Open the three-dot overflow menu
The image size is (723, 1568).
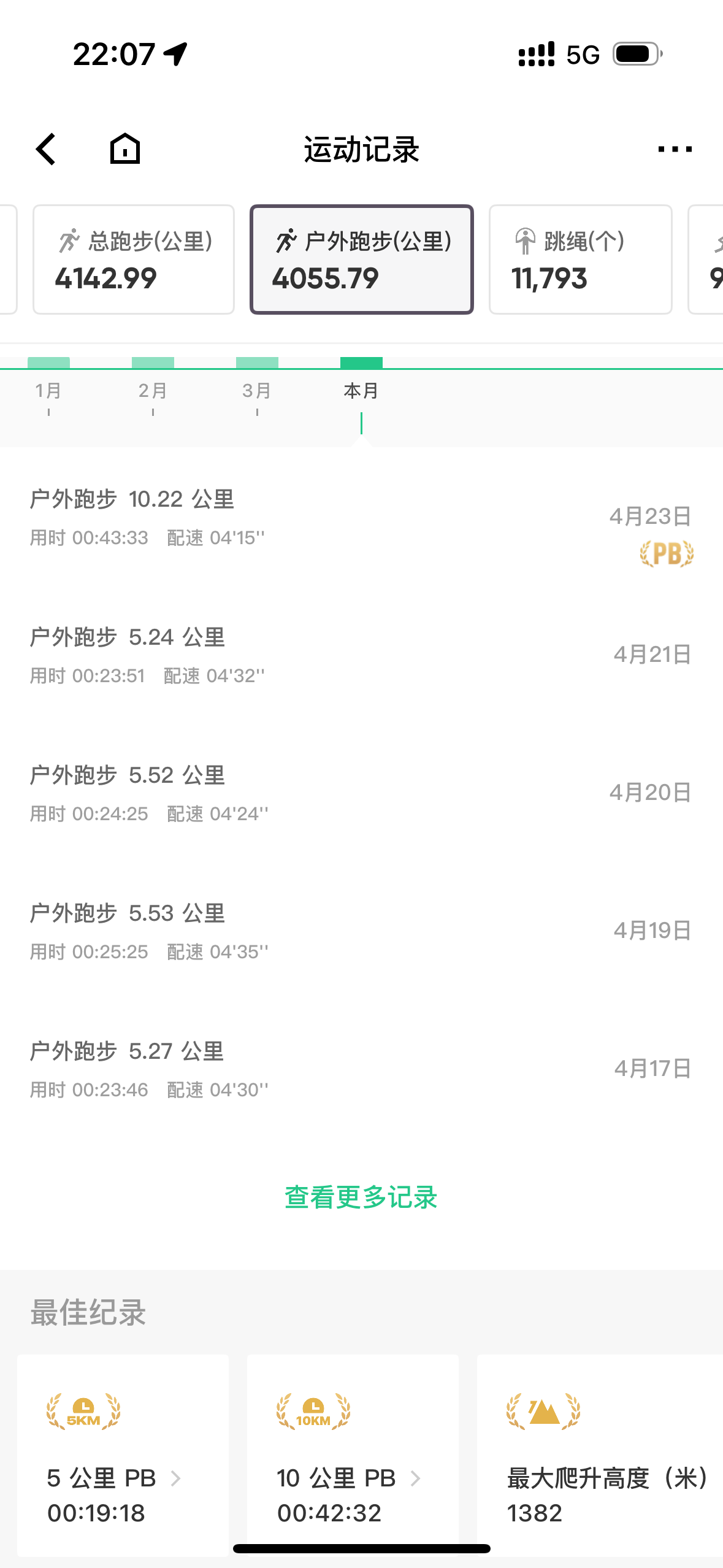[675, 149]
